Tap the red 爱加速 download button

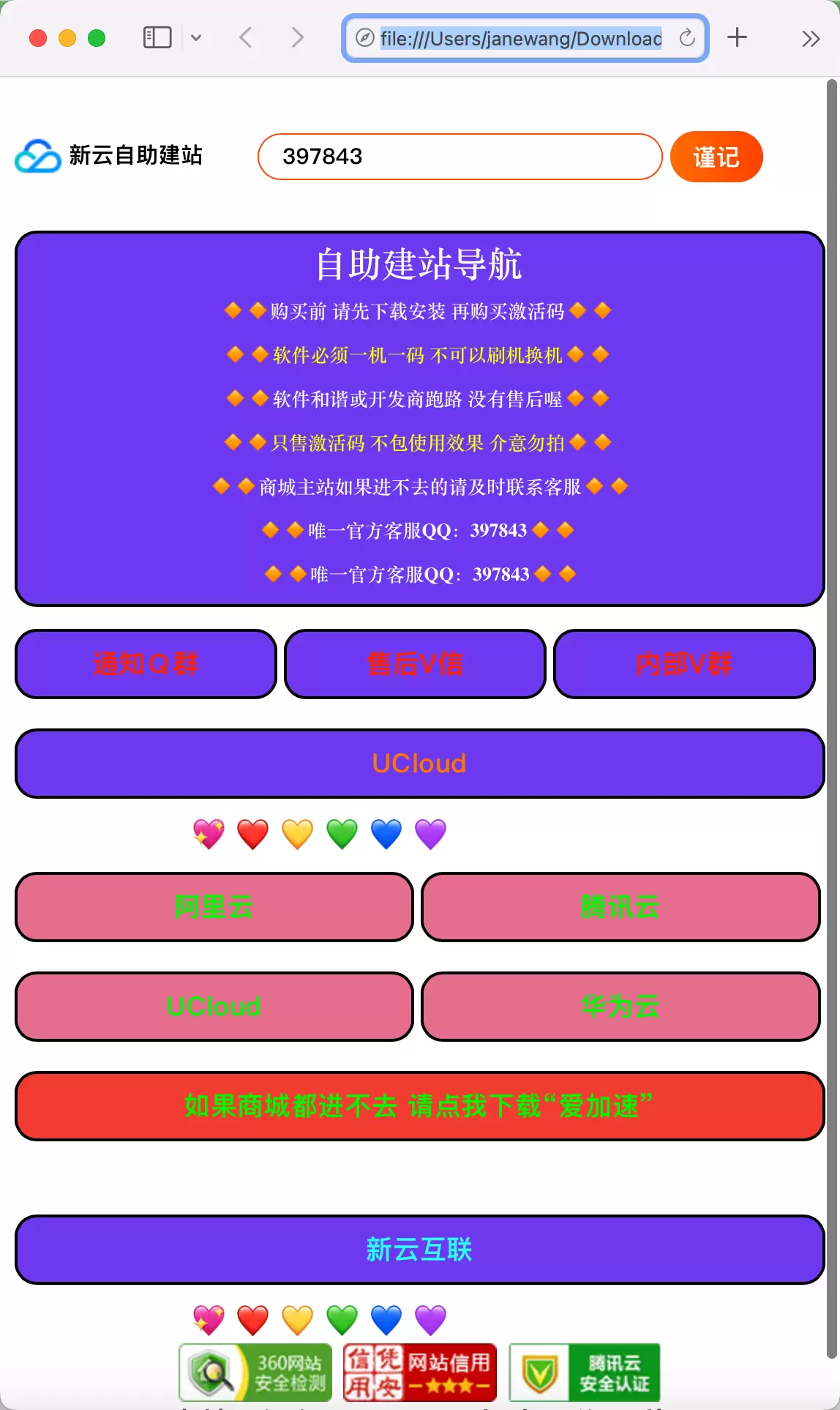tap(419, 1106)
